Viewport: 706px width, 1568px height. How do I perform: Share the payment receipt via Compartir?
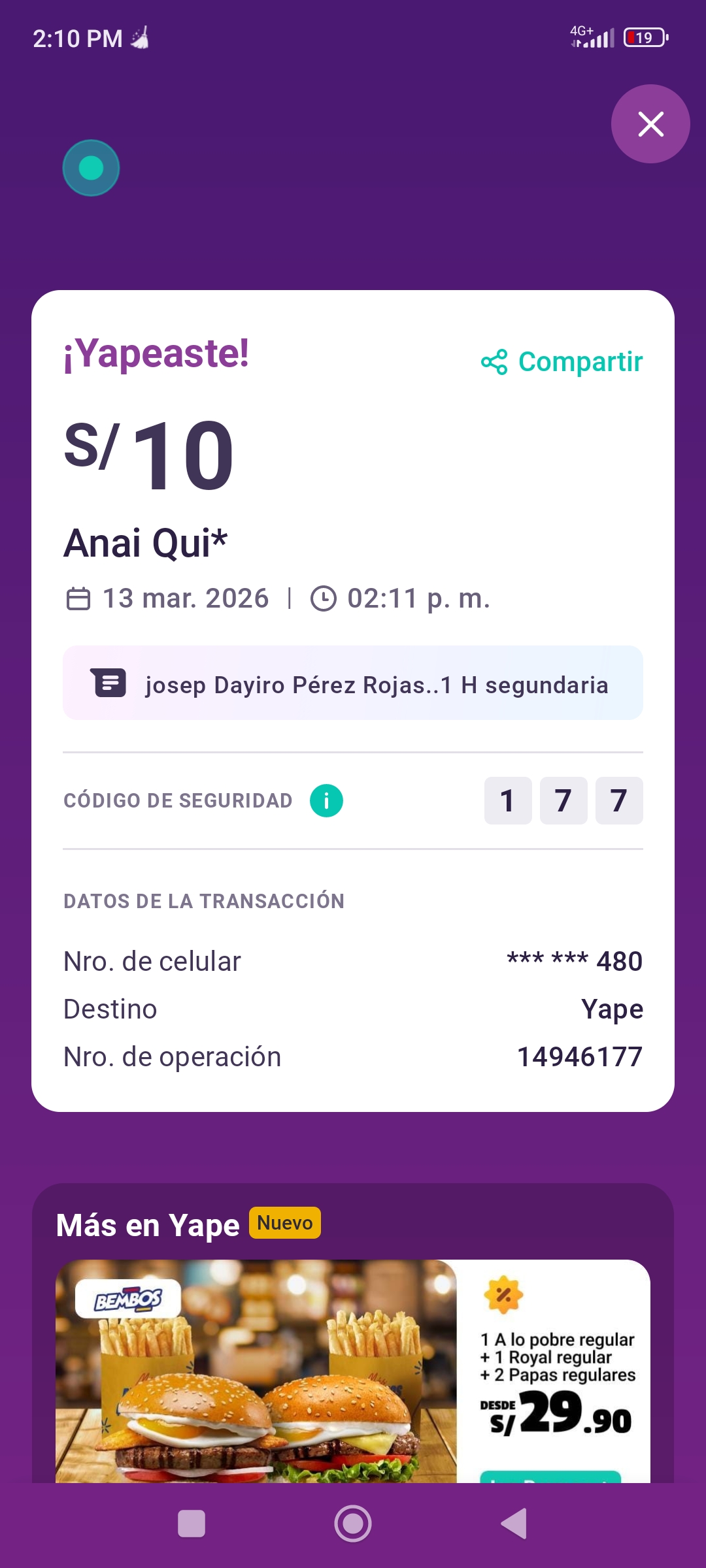pos(562,362)
